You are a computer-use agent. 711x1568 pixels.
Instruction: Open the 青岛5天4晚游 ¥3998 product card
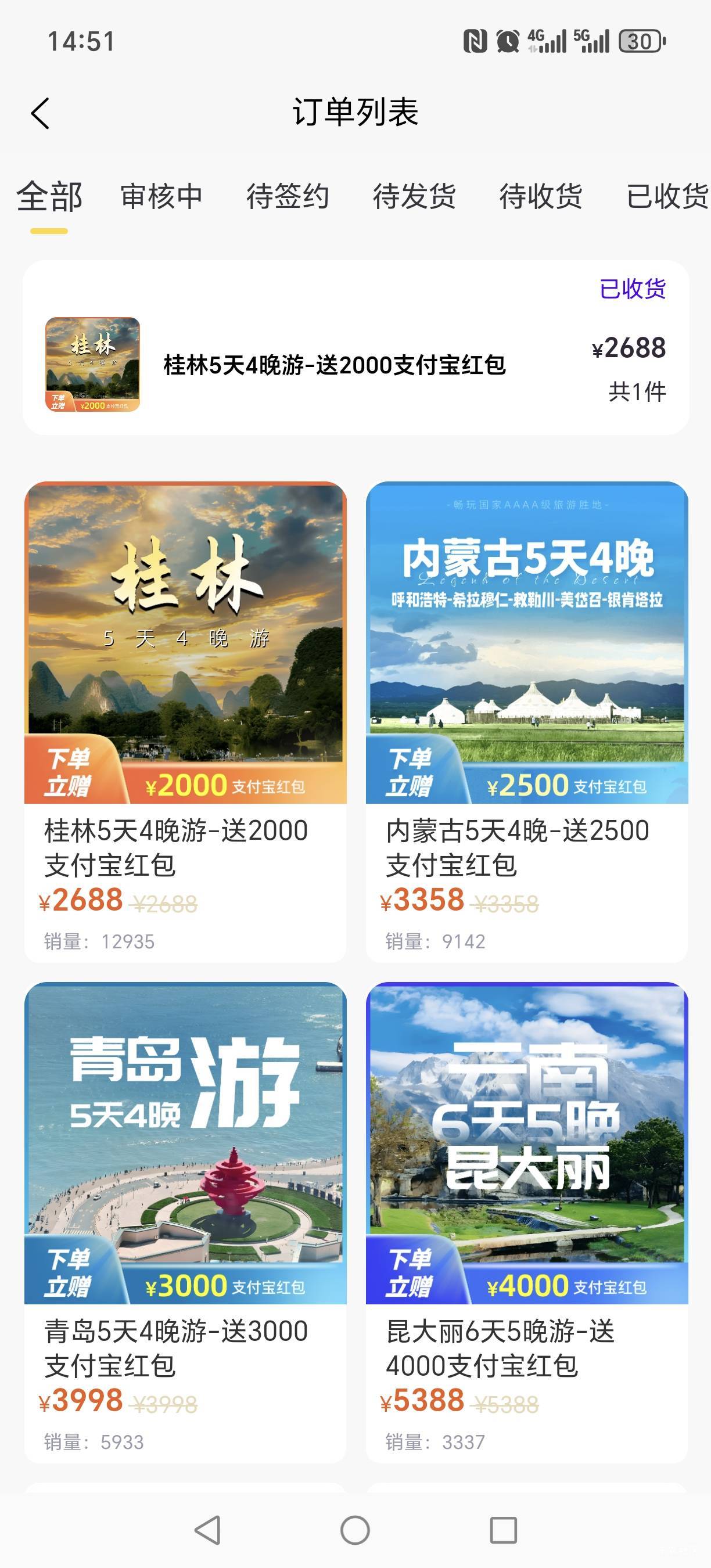click(x=185, y=1222)
